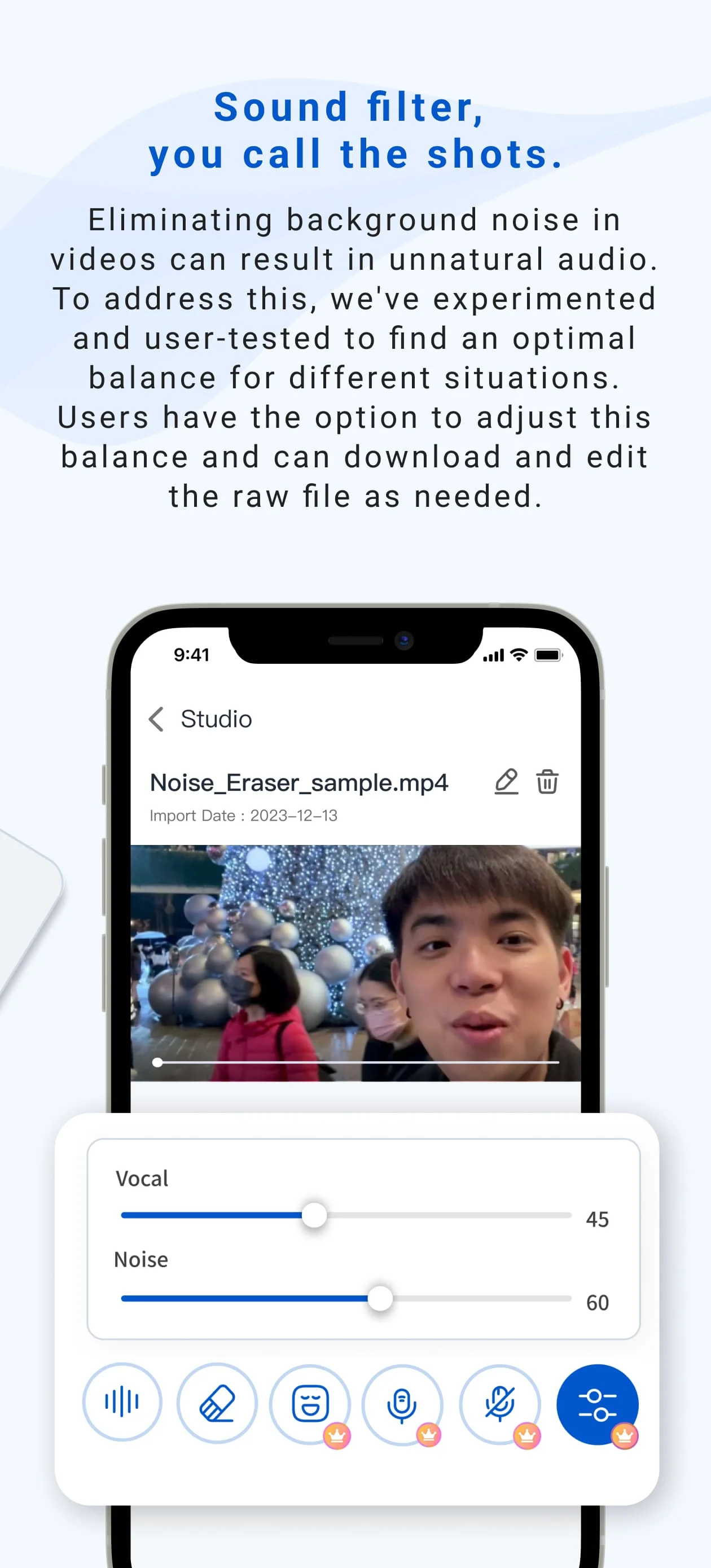Image resolution: width=711 pixels, height=1568 pixels.
Task: Rename the file using the pencil icon
Action: (507, 783)
